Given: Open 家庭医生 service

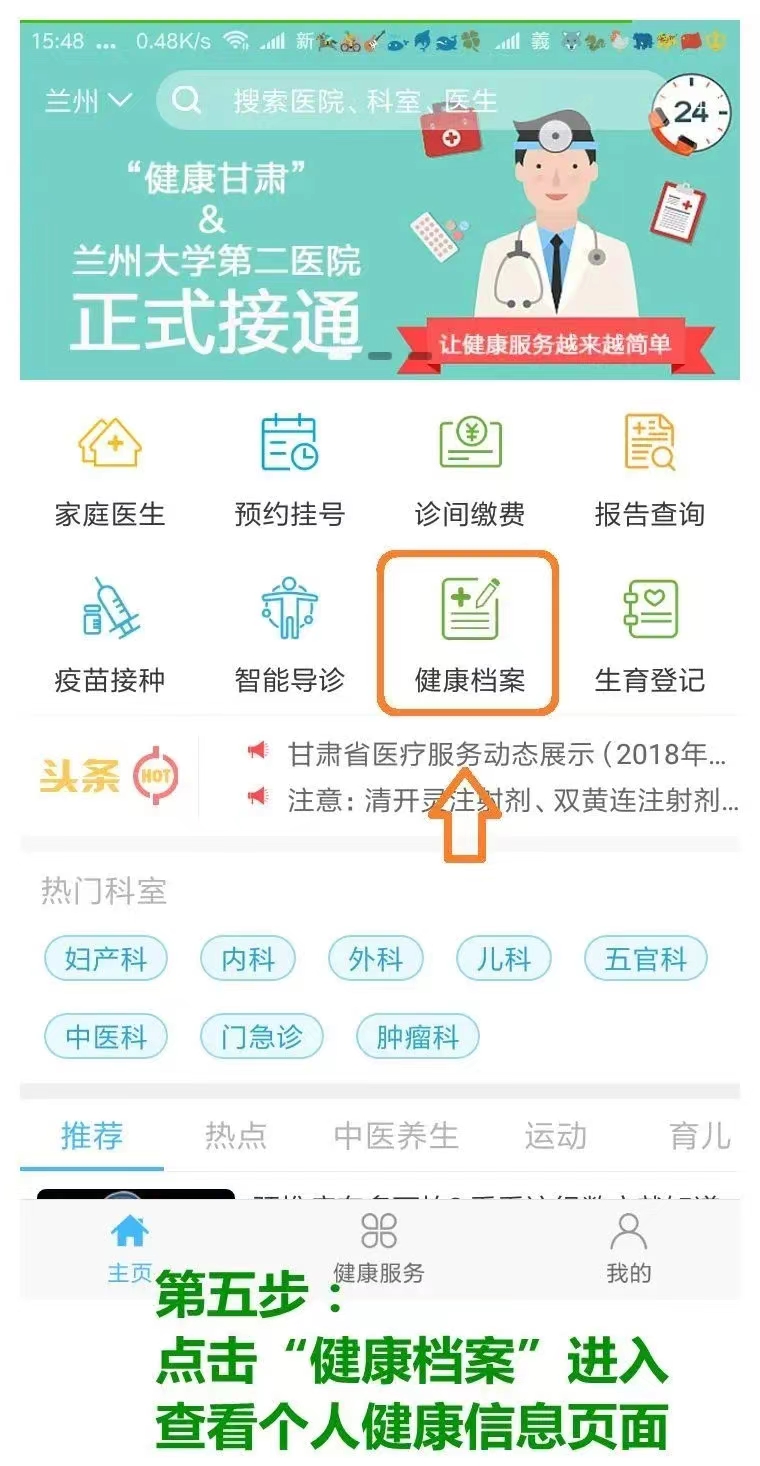Looking at the screenshot, I should point(110,470).
